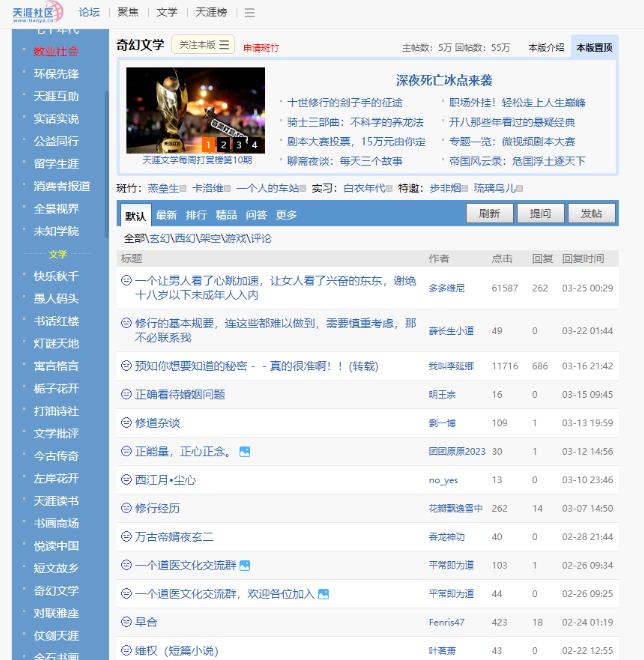Viewport: 644px width, 660px height.
Task: Filter posts by 玄幻 category
Action: [x=159, y=238]
